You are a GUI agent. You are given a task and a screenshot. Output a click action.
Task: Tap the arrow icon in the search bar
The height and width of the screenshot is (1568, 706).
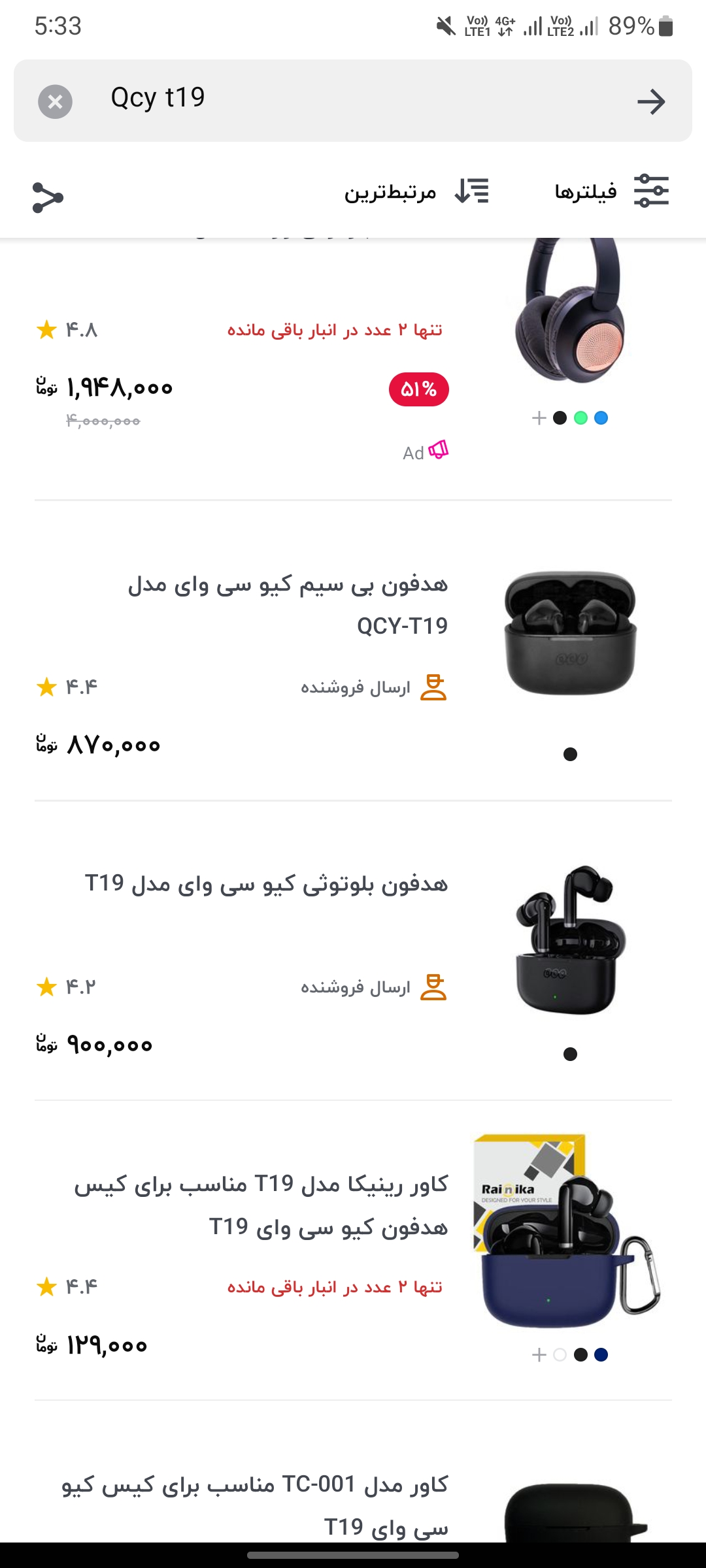(651, 101)
